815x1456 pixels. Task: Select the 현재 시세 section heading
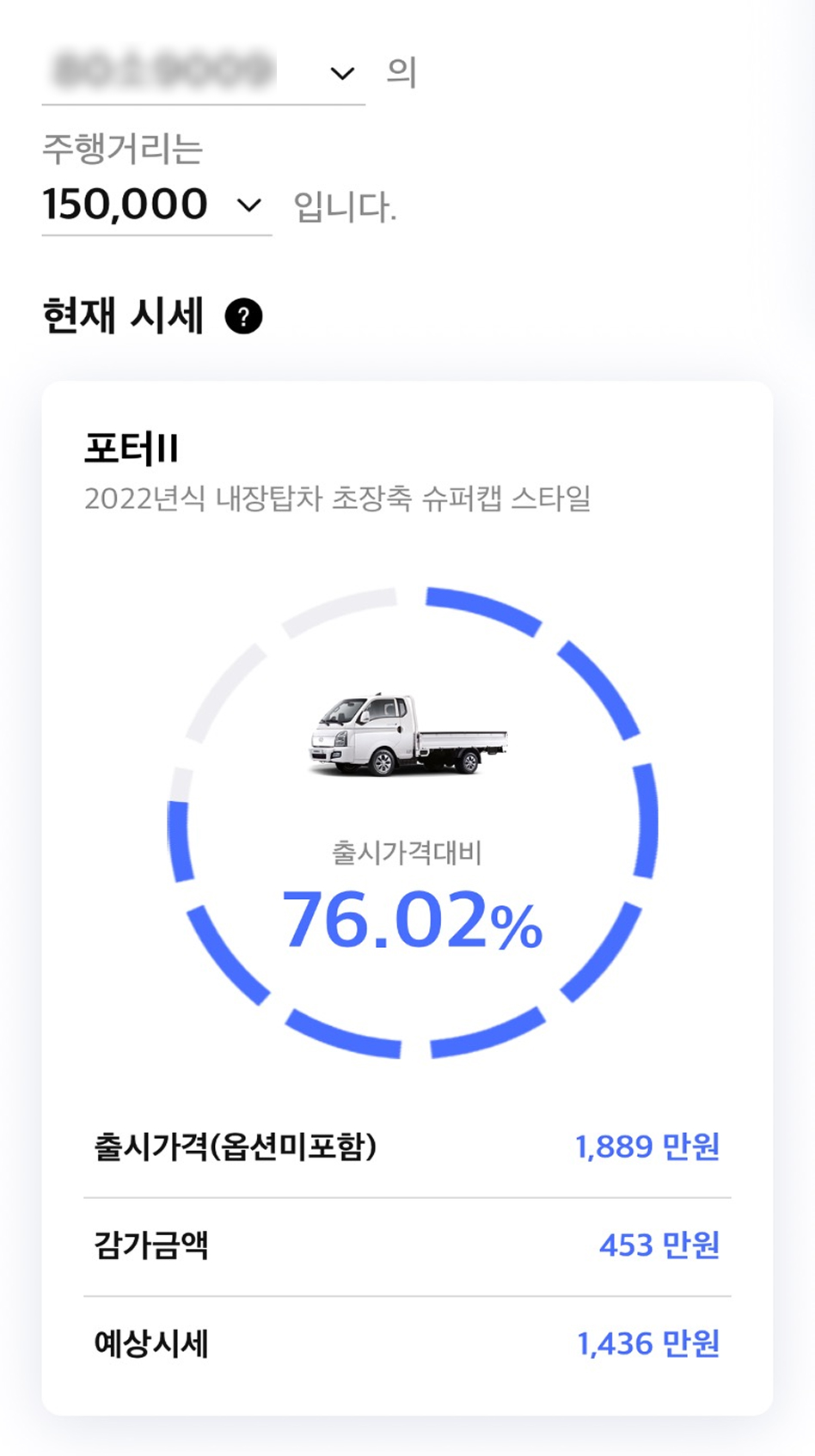(123, 317)
